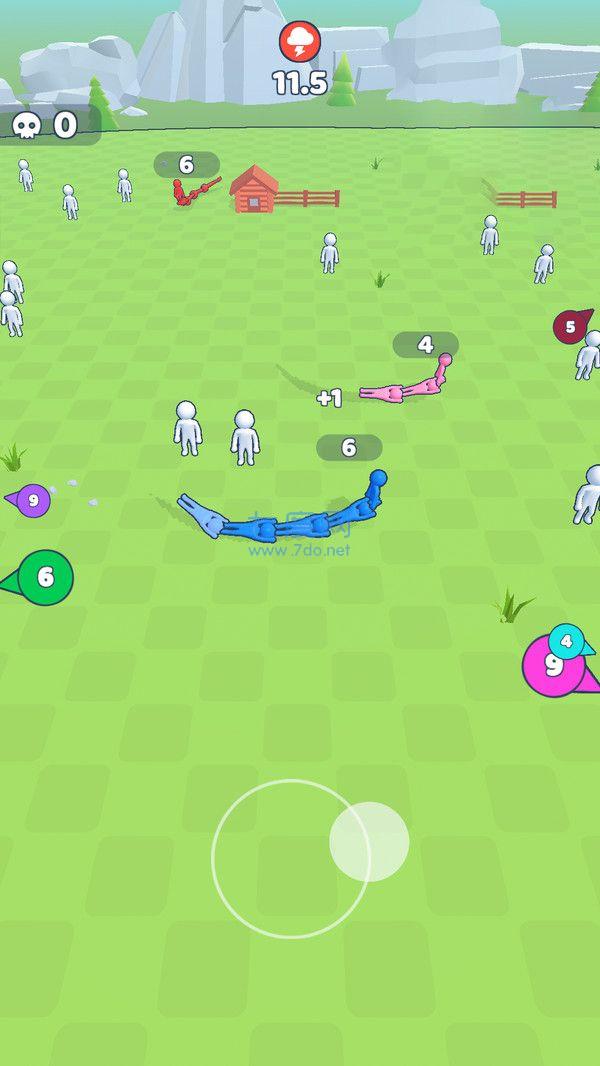The image size is (600, 1066).
Task: Tap the virtual joystick knob
Action: (369, 841)
